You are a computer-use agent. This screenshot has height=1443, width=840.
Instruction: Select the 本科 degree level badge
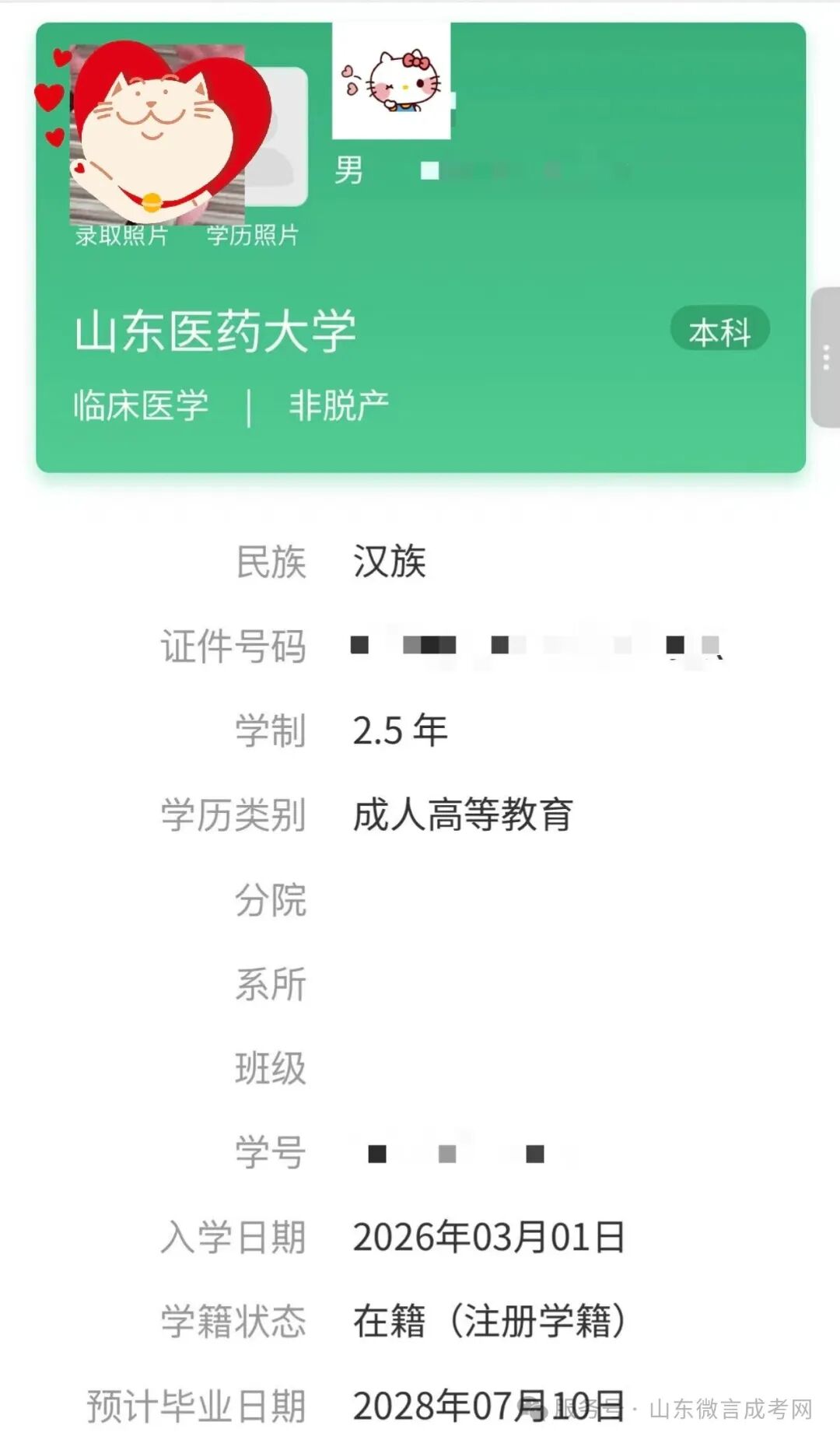click(x=721, y=331)
